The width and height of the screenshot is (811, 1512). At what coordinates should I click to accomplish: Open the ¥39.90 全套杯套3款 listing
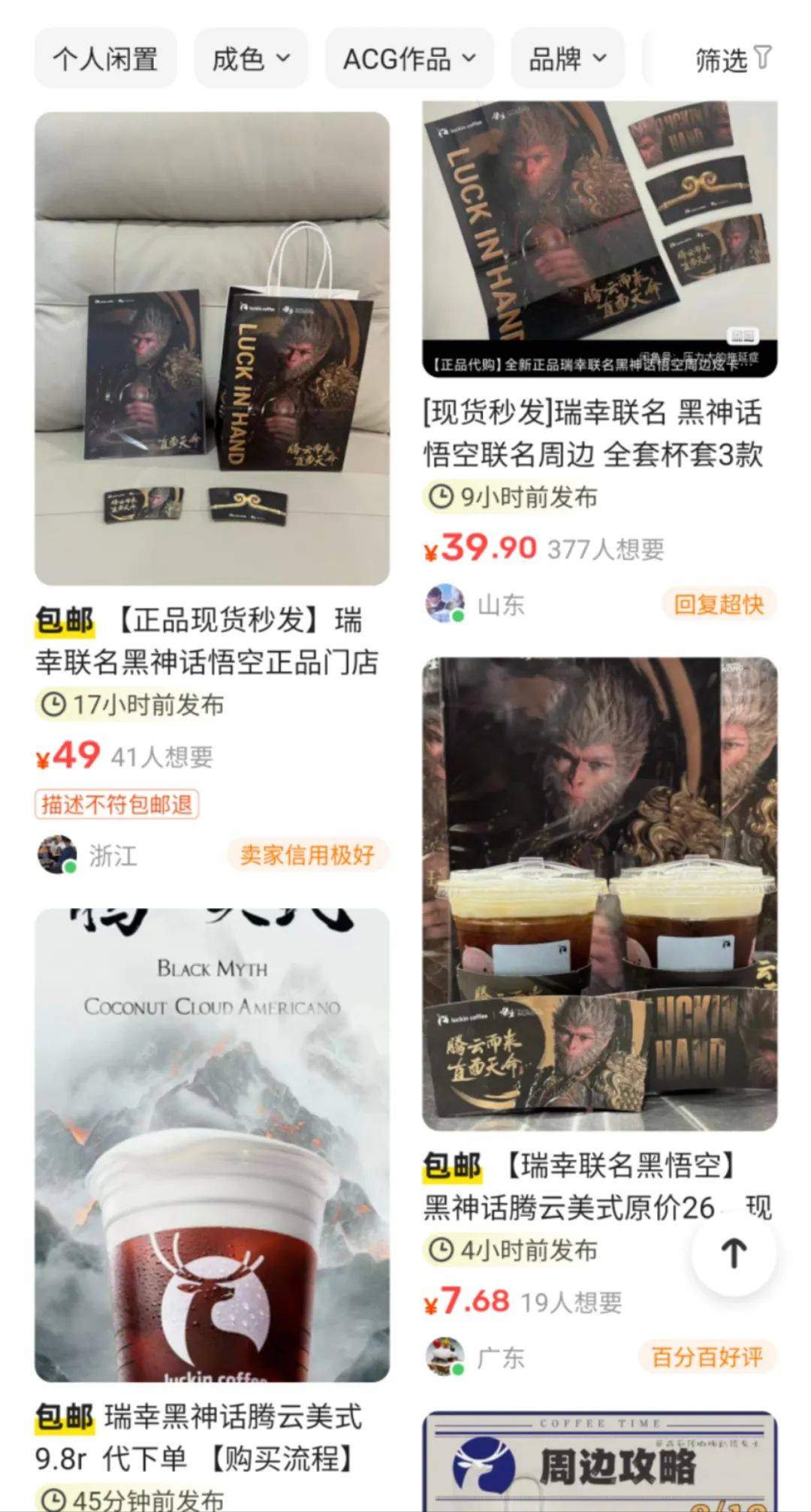tap(599, 240)
